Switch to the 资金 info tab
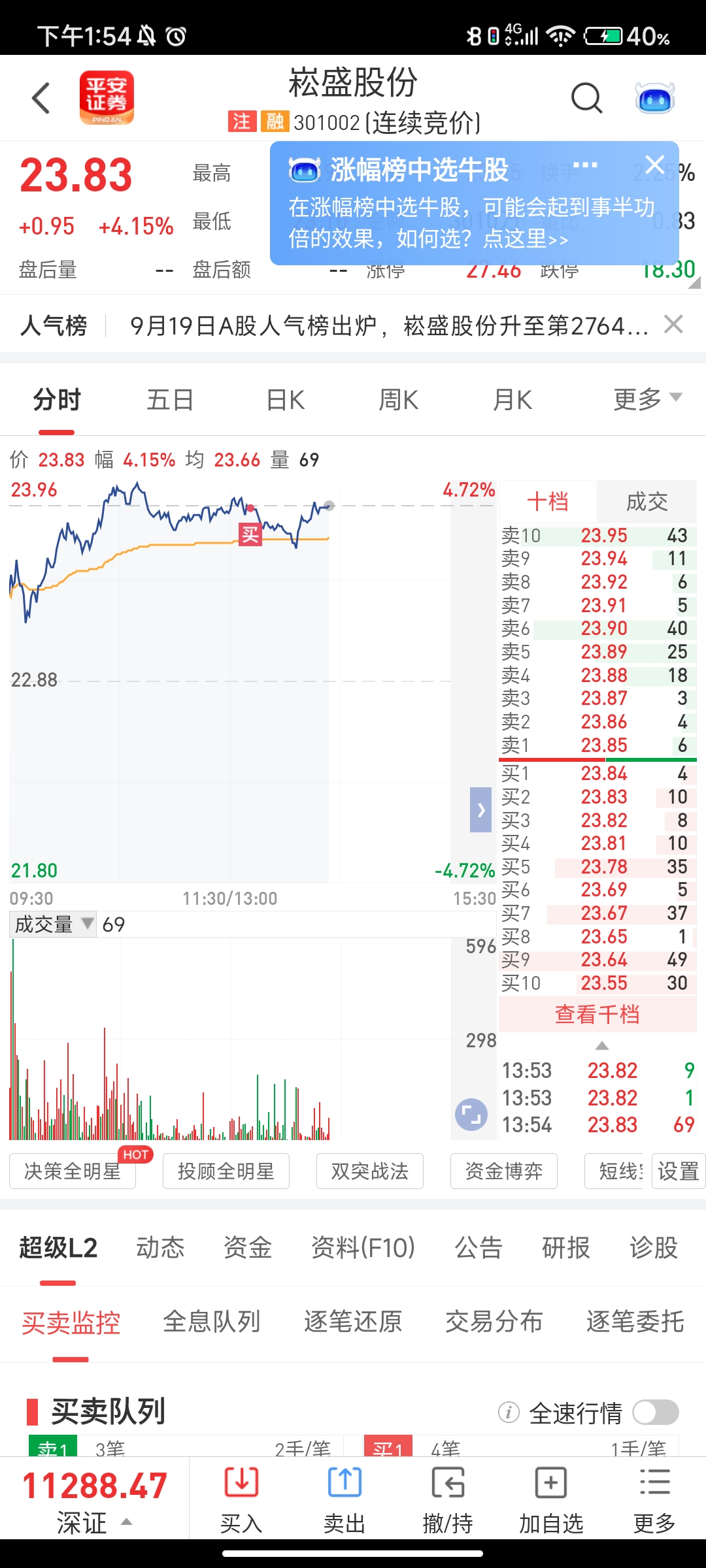Image resolution: width=706 pixels, height=1568 pixels. (247, 1247)
